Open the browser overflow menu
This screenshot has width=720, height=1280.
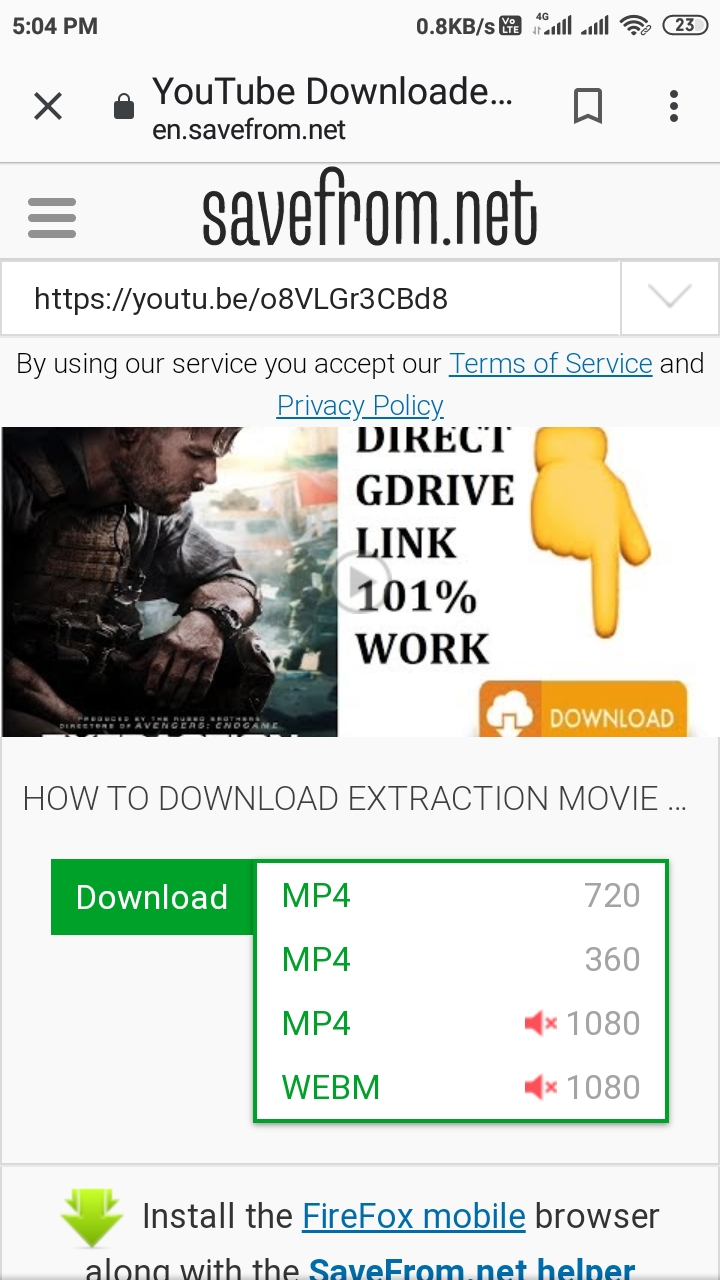pos(674,106)
